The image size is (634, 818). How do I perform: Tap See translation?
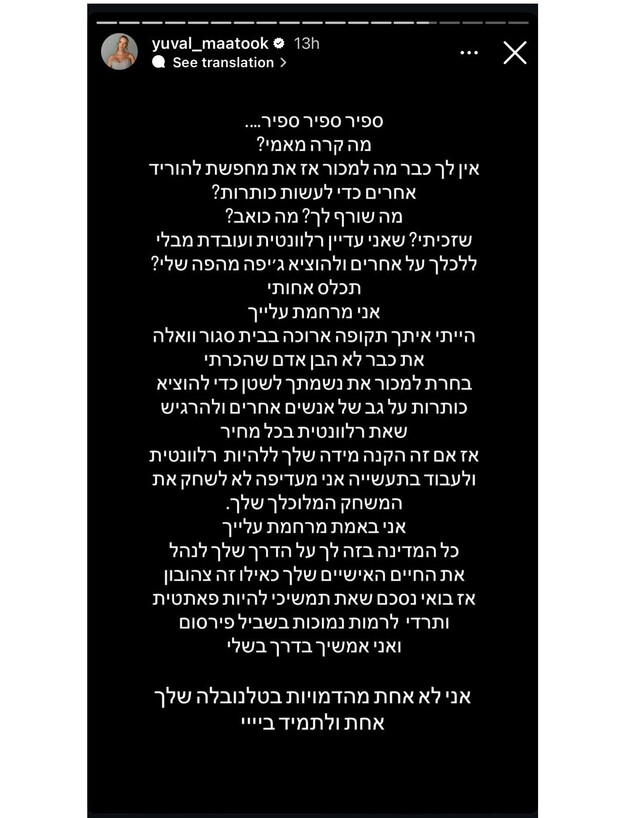click(x=222, y=62)
